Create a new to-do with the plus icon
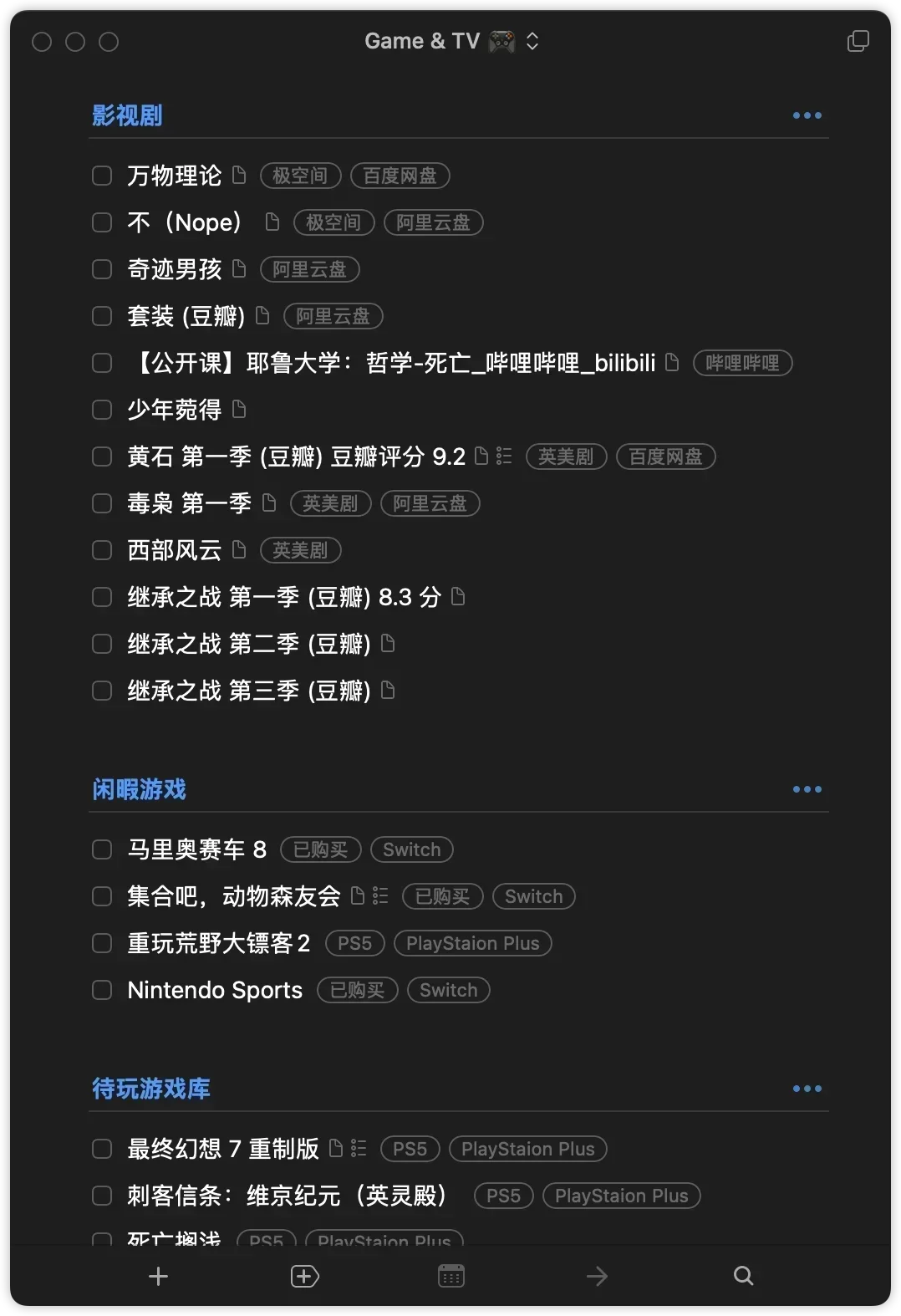 [157, 1276]
